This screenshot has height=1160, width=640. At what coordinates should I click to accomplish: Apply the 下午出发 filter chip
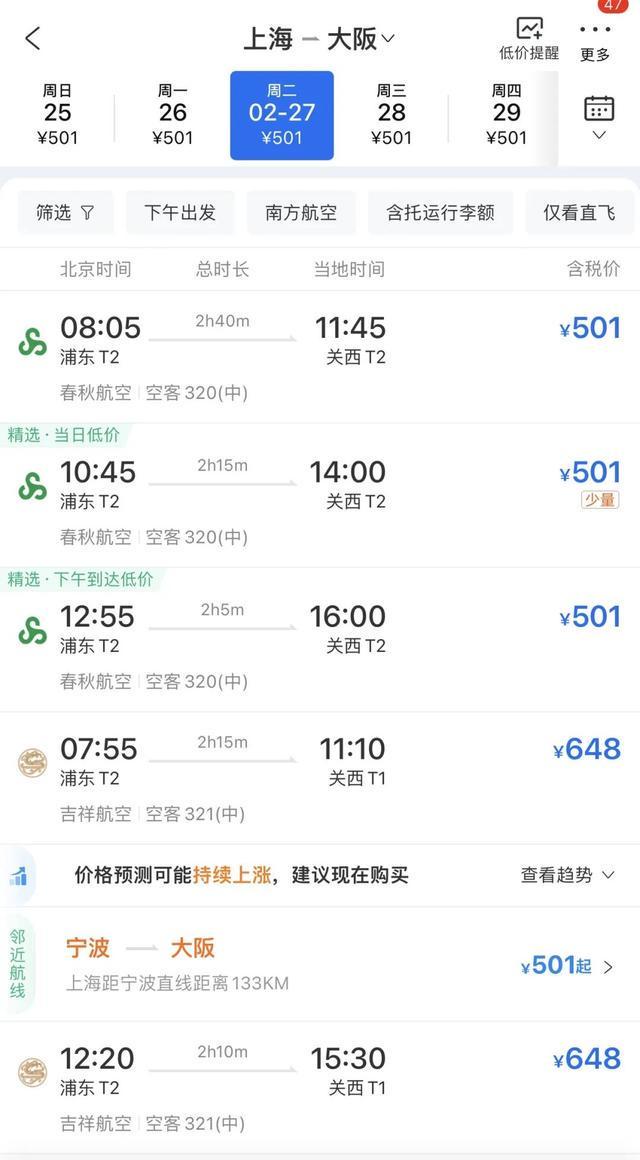tap(180, 213)
